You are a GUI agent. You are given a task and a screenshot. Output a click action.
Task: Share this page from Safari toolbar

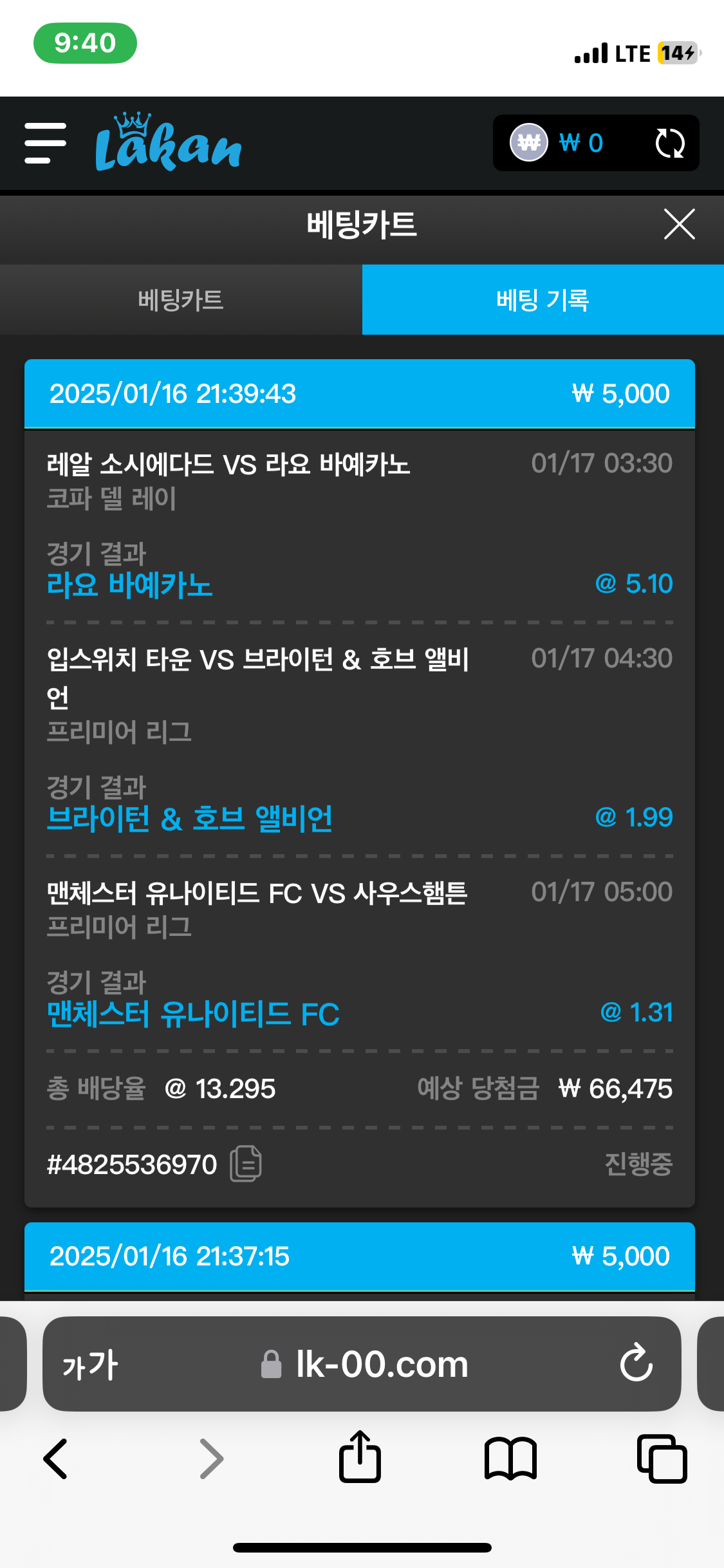click(x=360, y=1457)
